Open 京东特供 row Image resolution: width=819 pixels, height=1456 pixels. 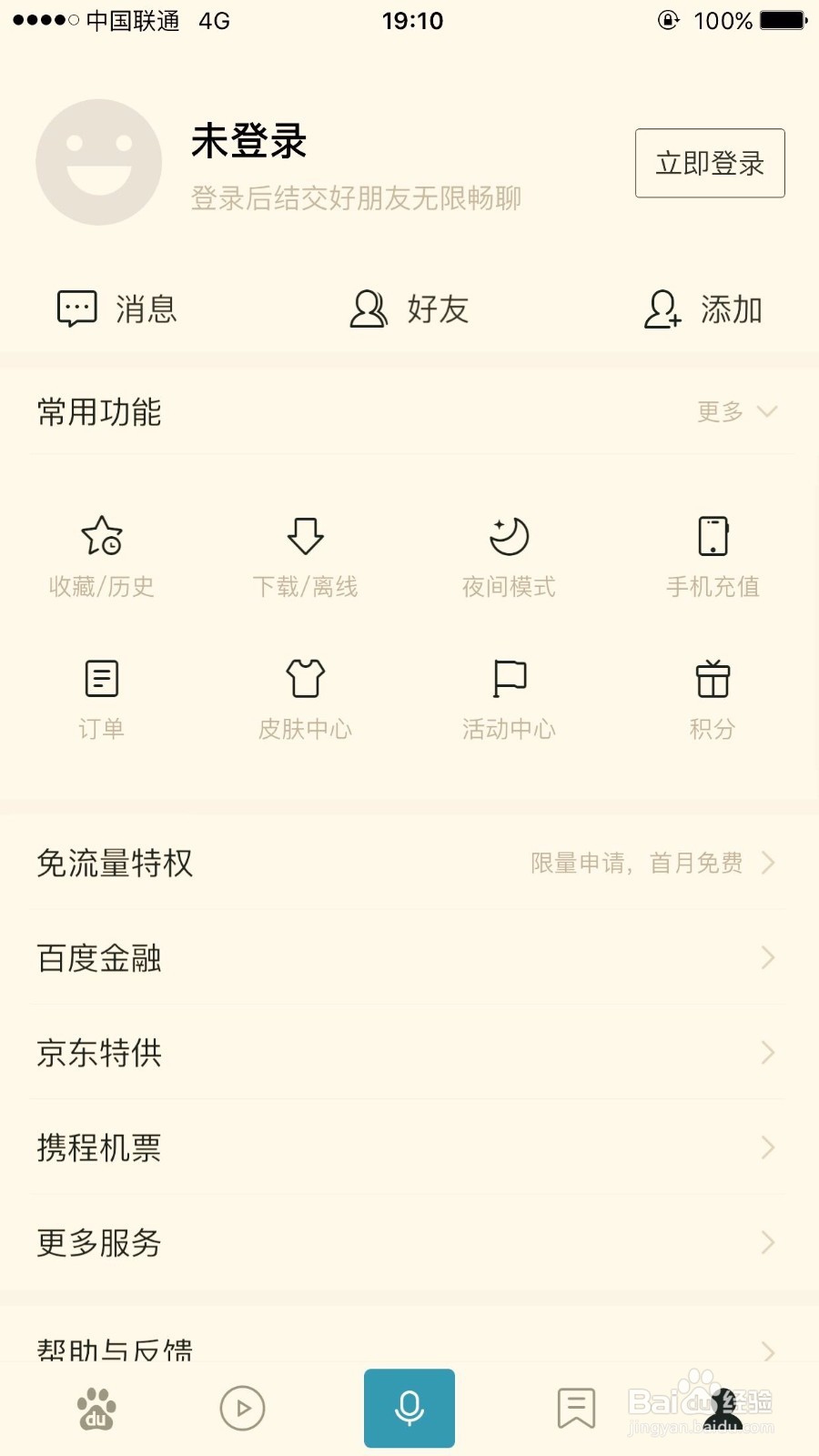(x=409, y=1053)
